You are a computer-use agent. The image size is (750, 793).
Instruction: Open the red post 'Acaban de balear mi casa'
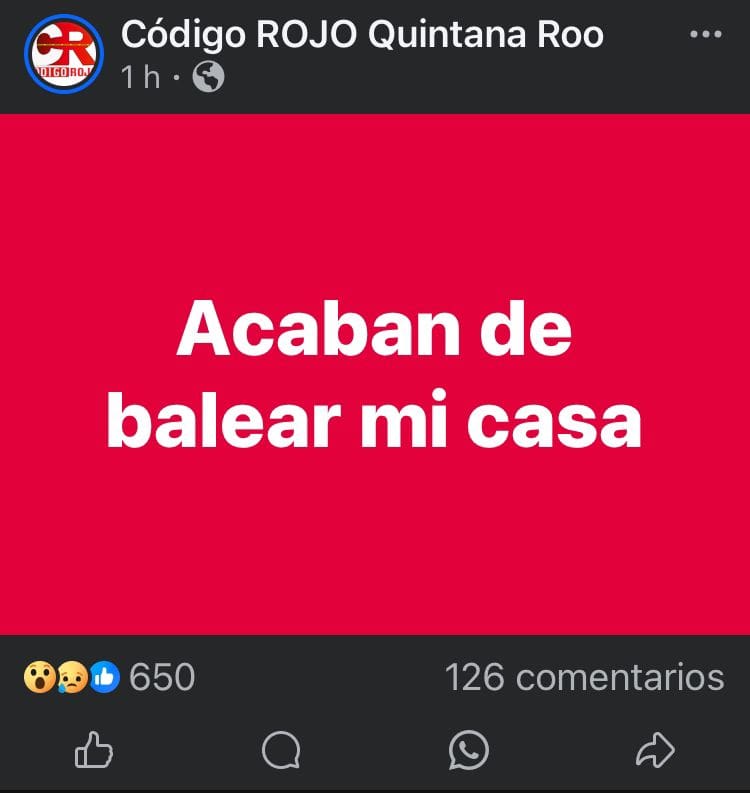coord(375,374)
